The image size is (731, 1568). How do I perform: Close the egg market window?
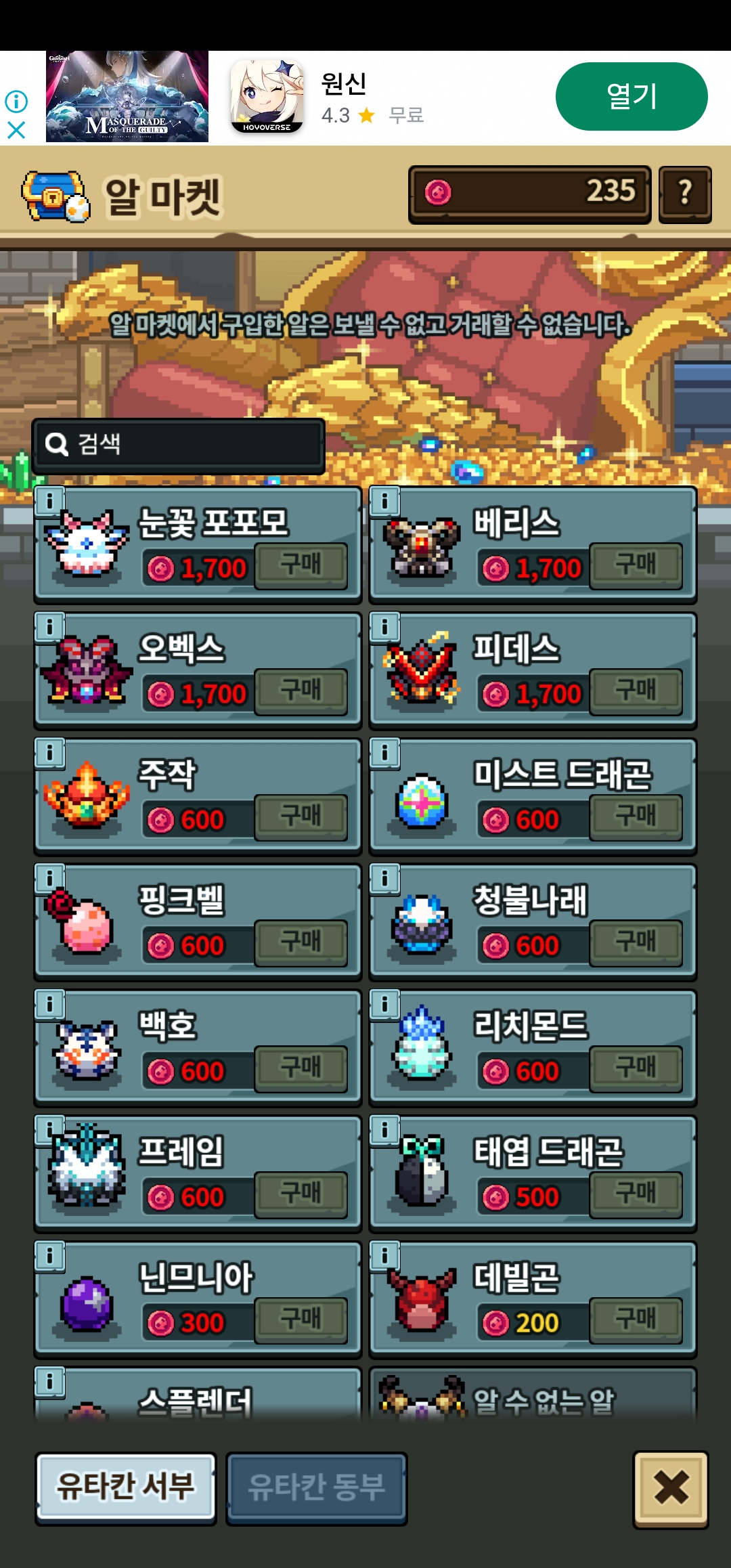pos(670,1488)
